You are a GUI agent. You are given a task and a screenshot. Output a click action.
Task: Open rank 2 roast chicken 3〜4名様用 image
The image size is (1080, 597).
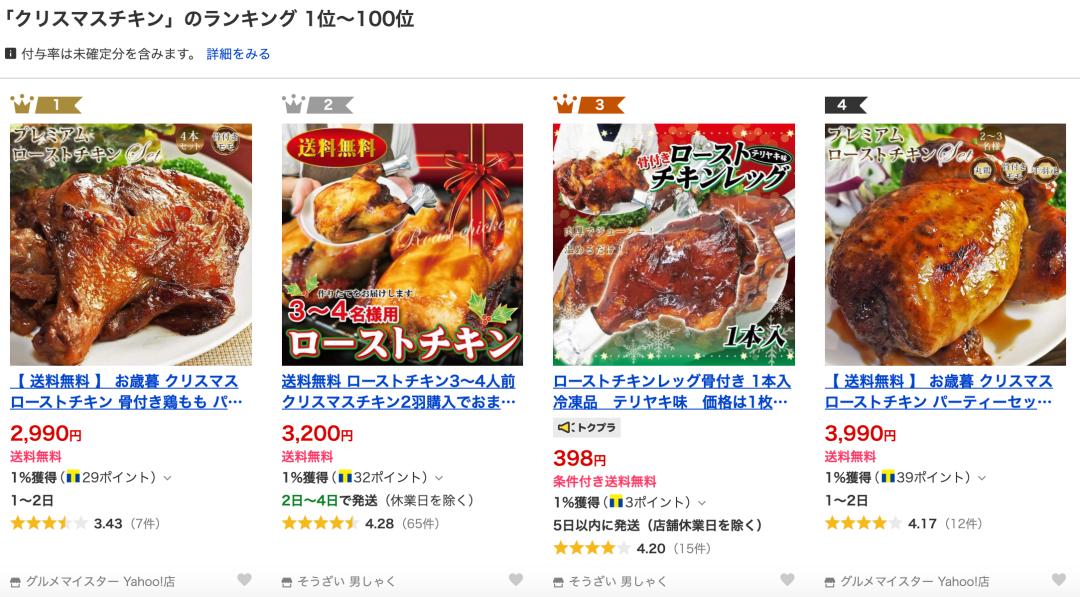click(x=402, y=244)
